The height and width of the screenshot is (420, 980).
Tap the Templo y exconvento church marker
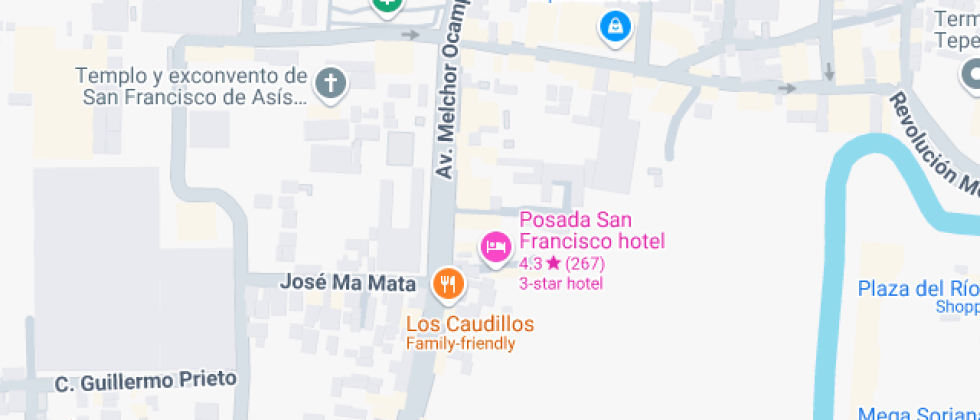(330, 85)
